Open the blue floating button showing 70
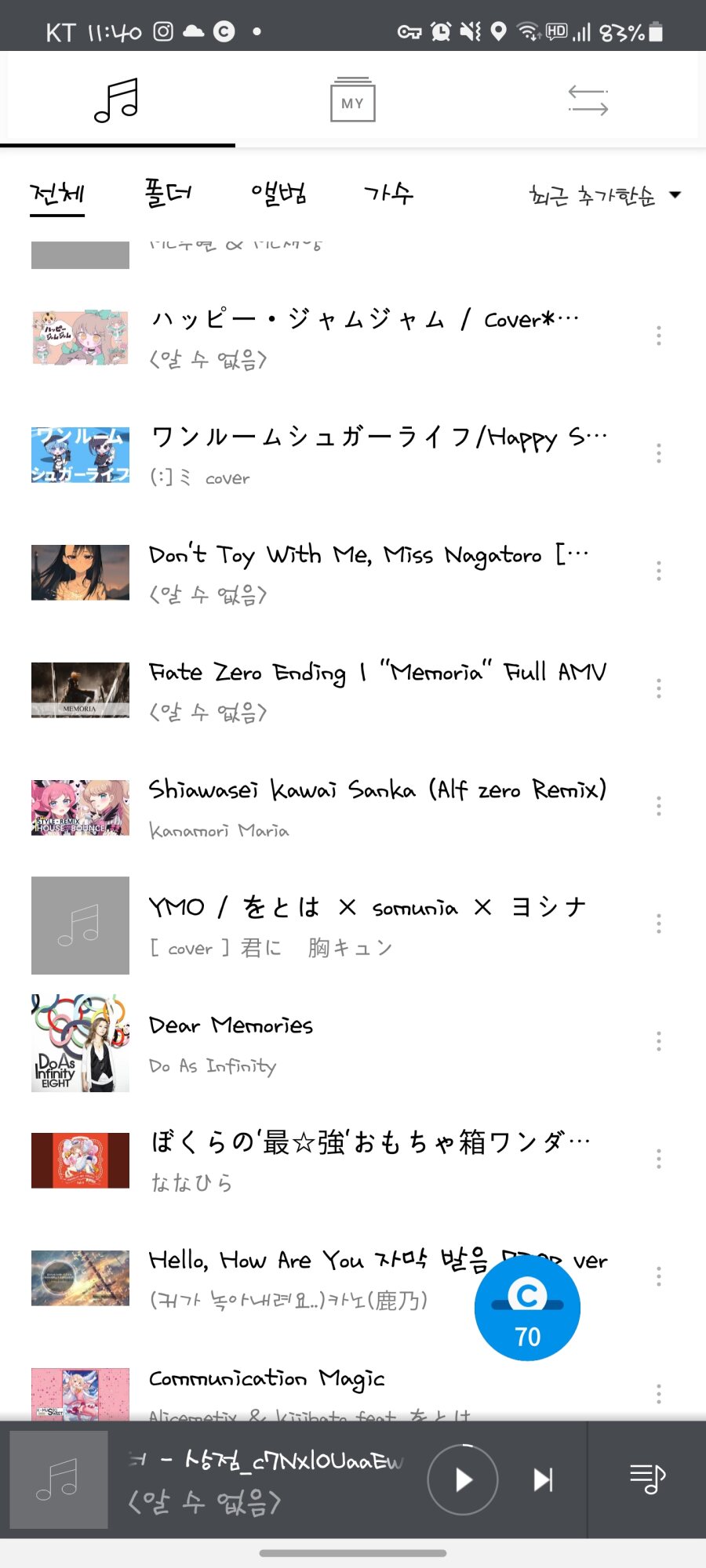This screenshot has height=1568, width=706. coord(527,1308)
